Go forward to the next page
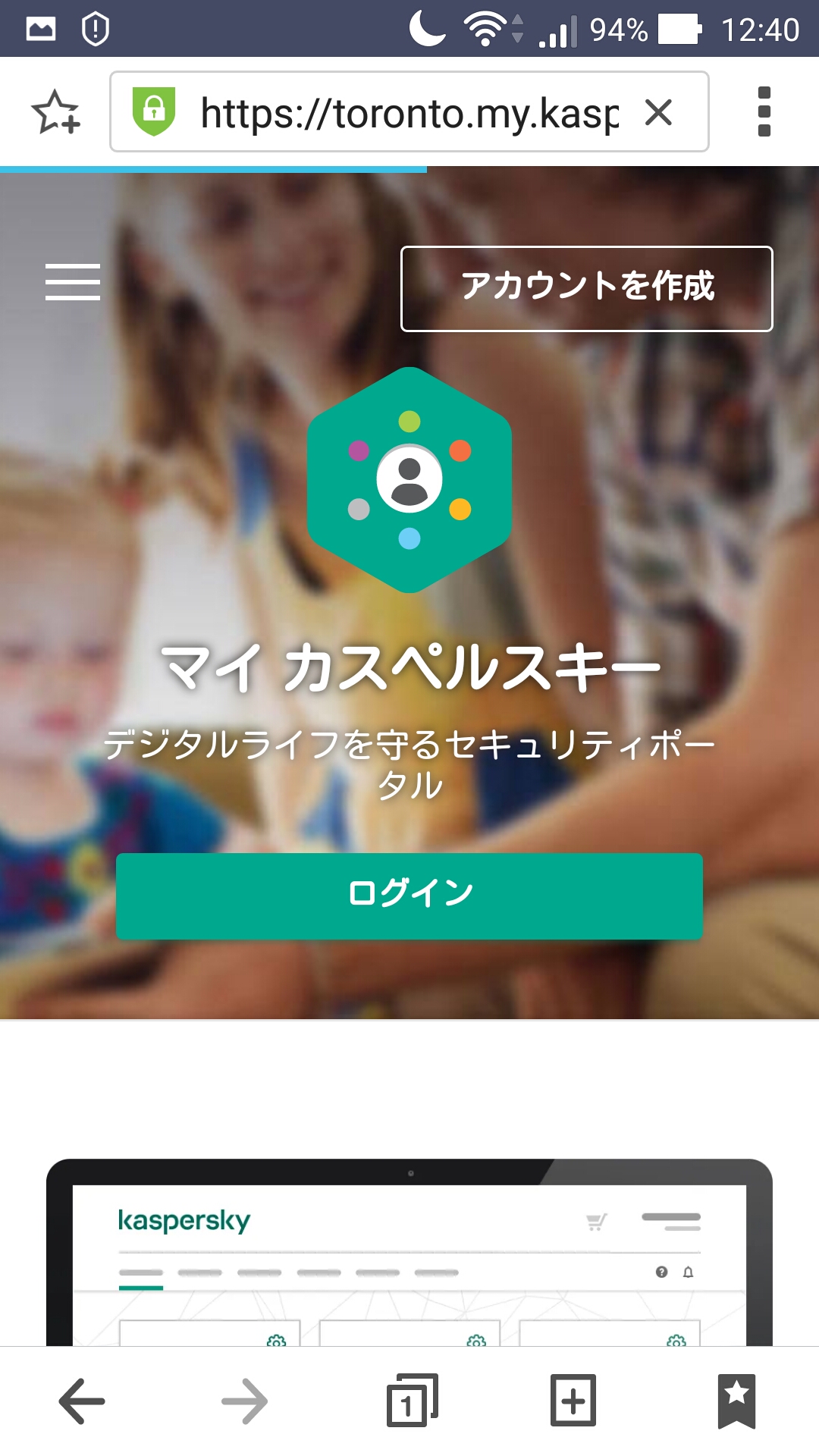The image size is (819, 1456). (x=245, y=1401)
